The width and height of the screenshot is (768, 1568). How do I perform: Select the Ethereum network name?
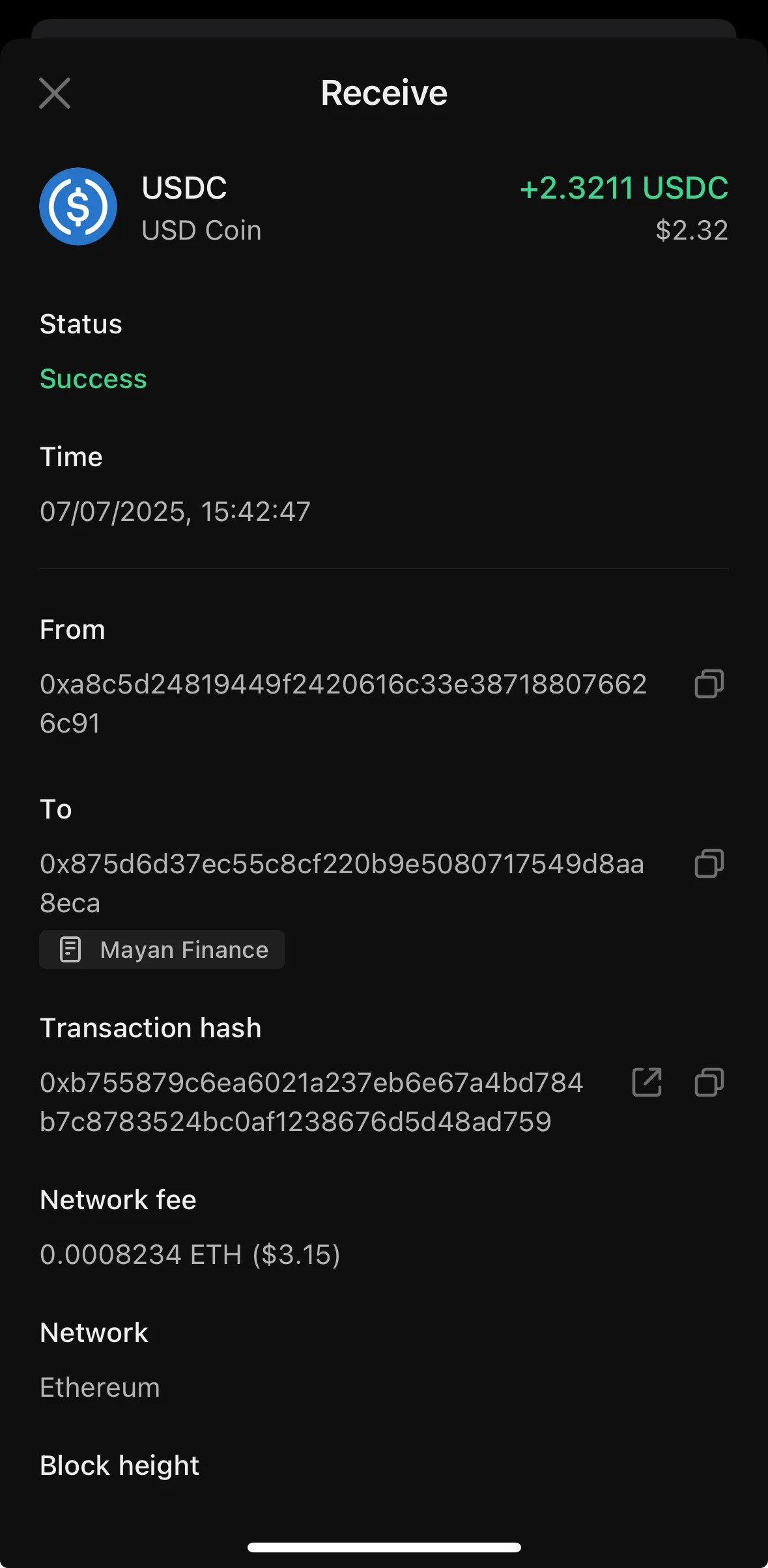pyautogui.click(x=99, y=1386)
